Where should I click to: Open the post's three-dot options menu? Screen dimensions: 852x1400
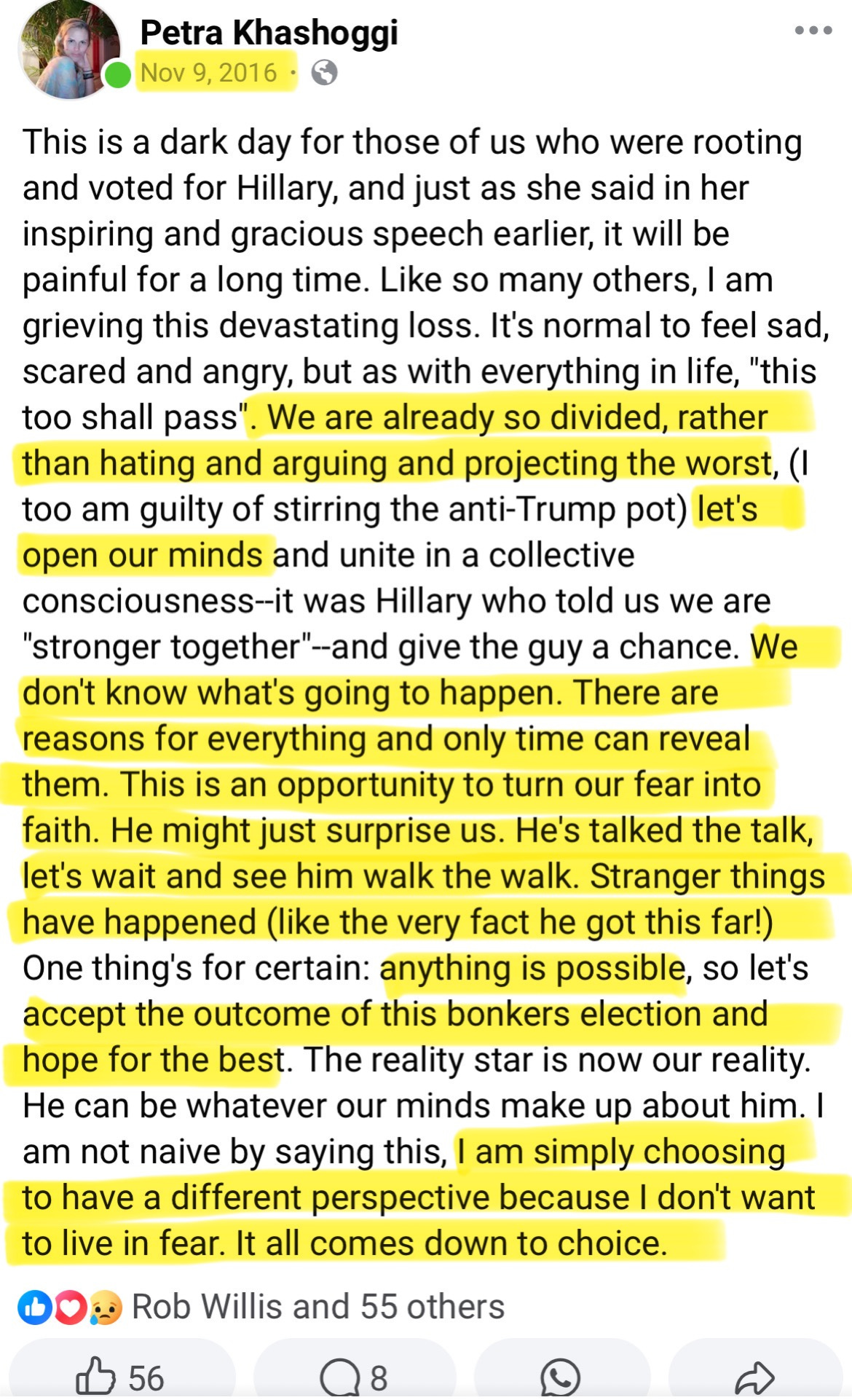(x=813, y=31)
